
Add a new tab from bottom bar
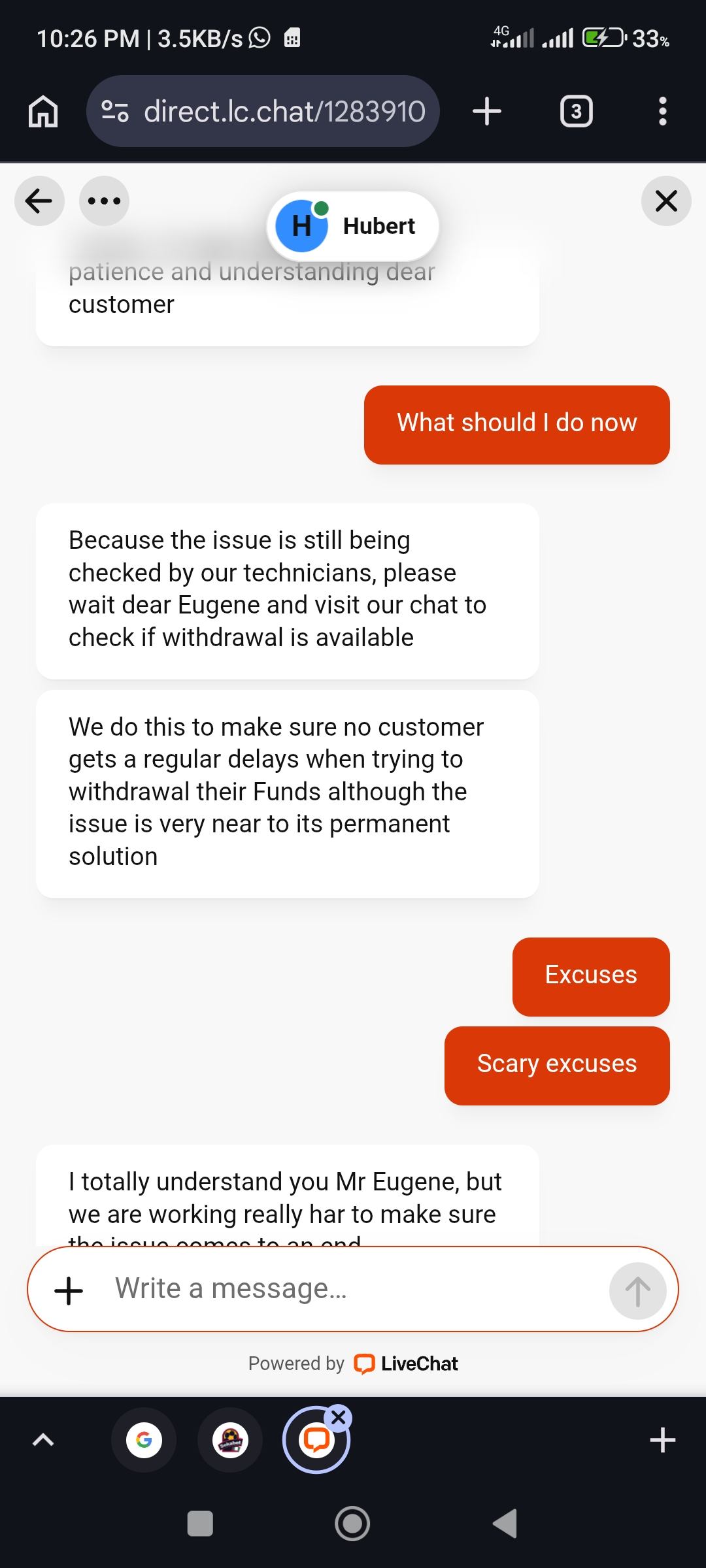(662, 1439)
